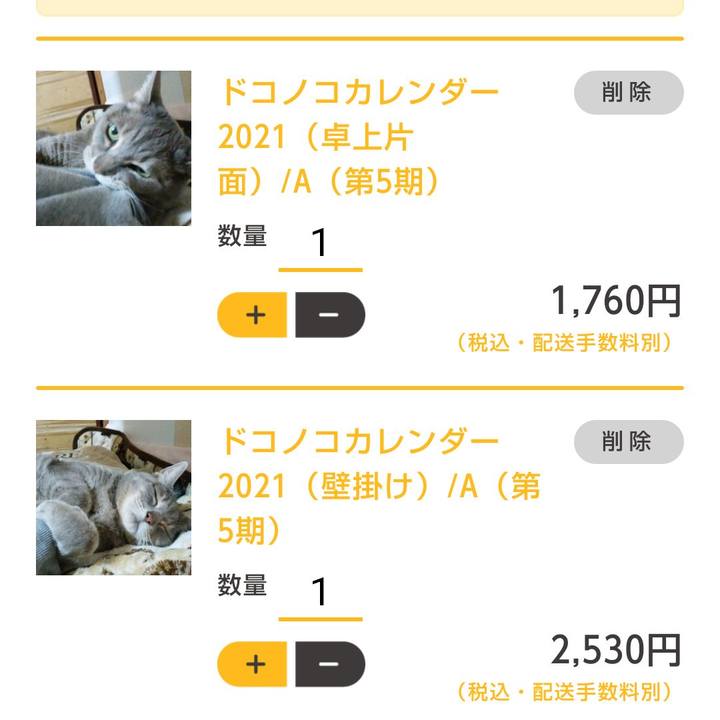
Task: Reduce quantity of 壁掛け calendar
Action: 330,664
